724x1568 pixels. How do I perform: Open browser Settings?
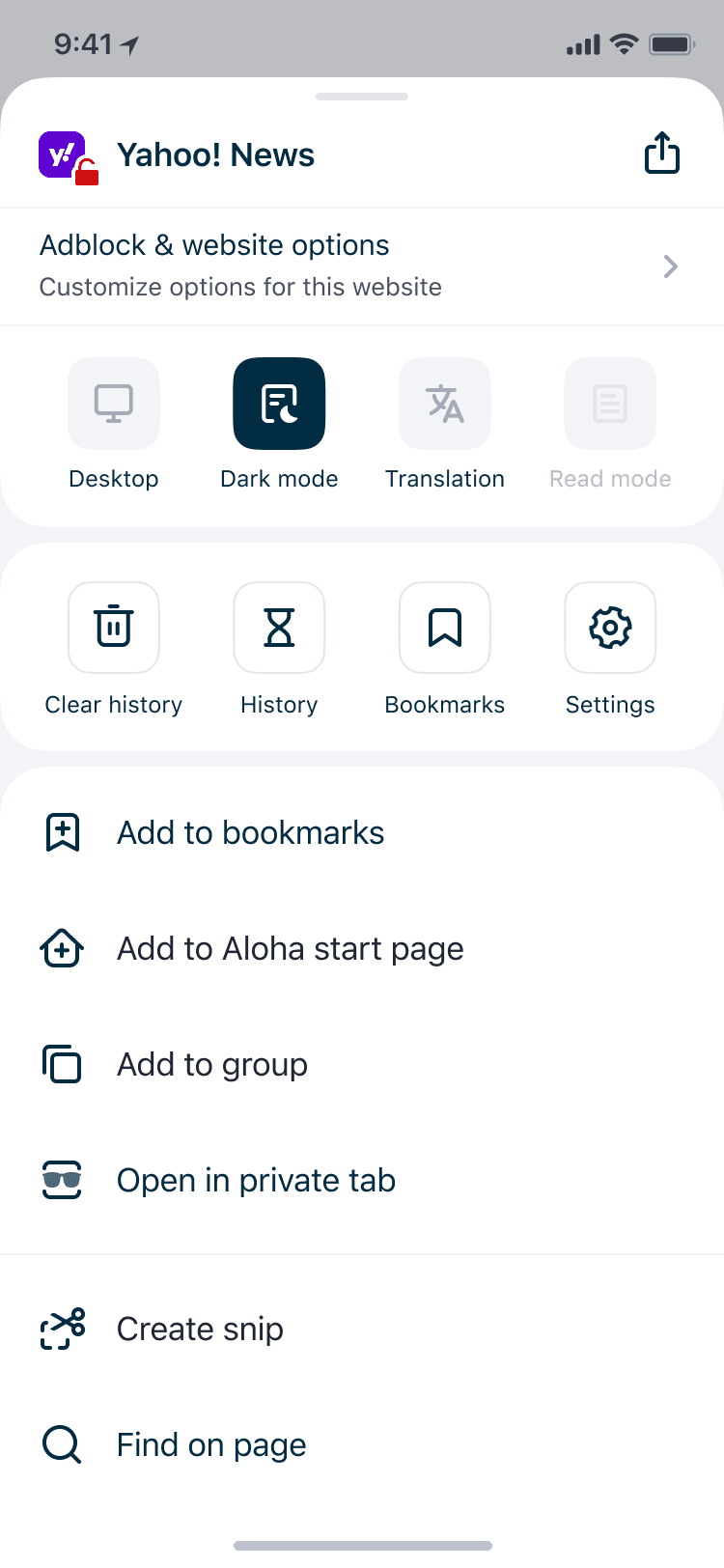pyautogui.click(x=610, y=628)
